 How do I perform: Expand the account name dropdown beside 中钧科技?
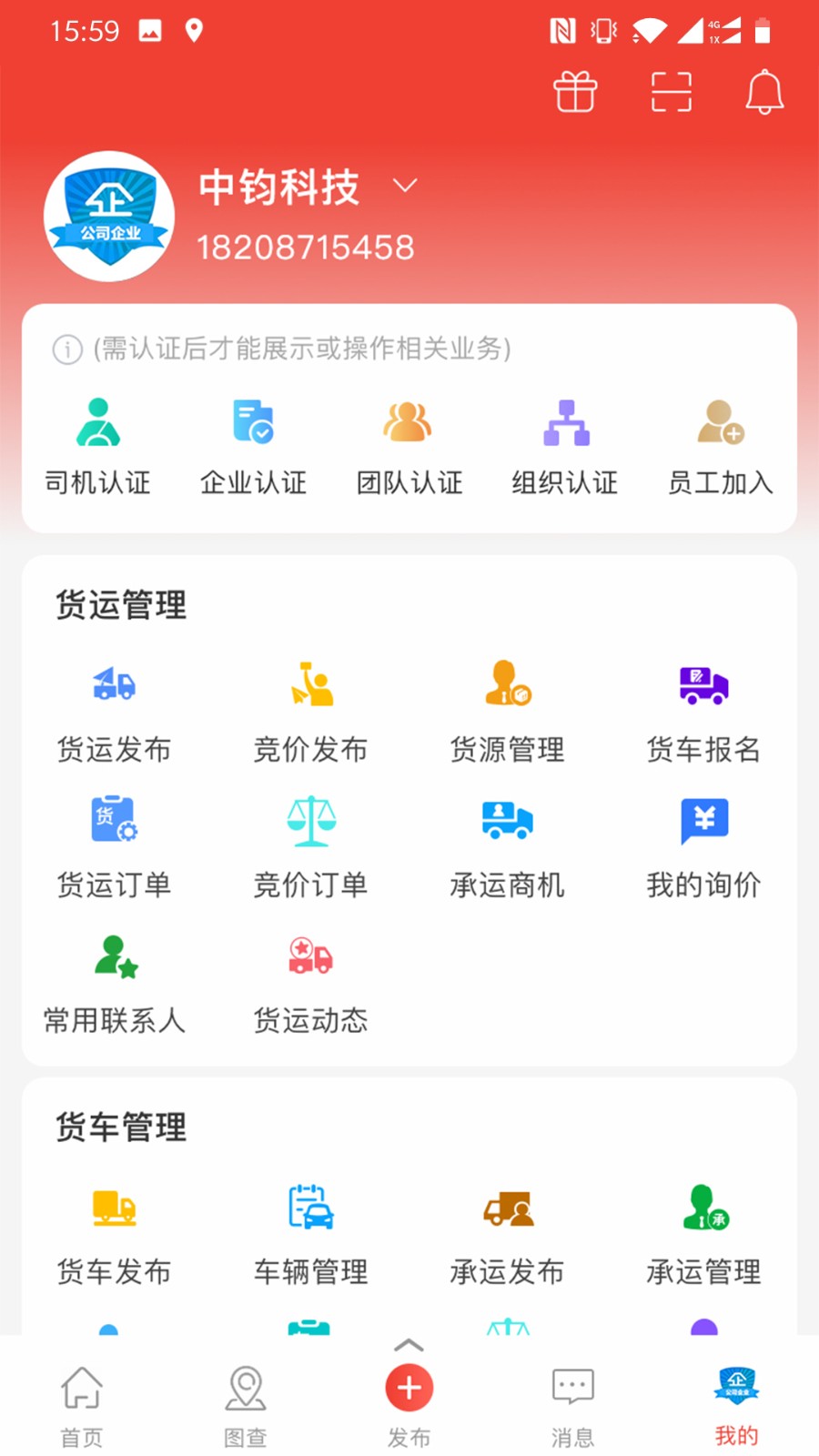[406, 186]
